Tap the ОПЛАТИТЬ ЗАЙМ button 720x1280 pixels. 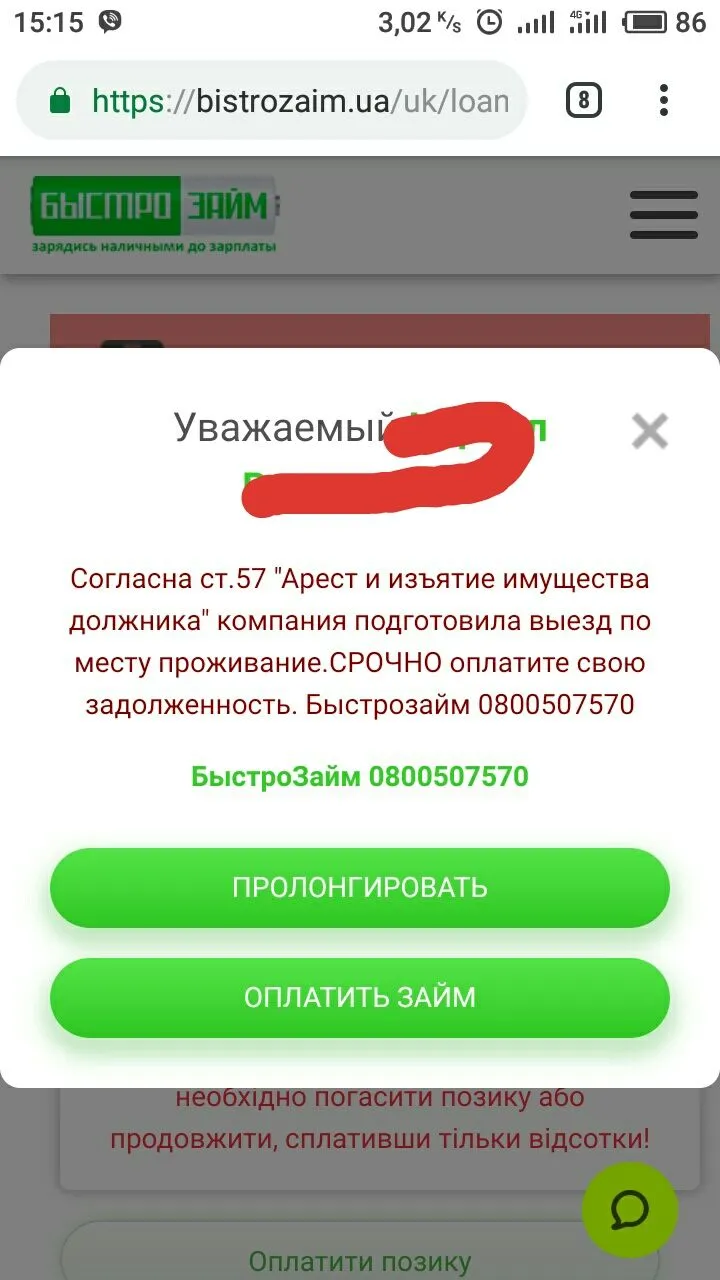pos(360,998)
